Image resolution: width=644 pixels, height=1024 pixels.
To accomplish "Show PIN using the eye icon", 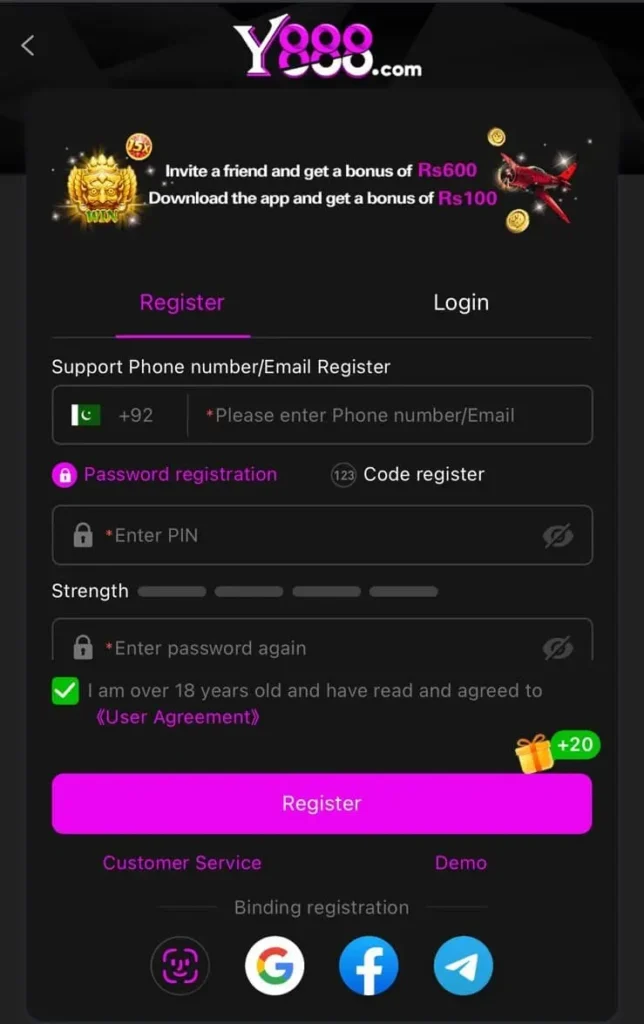I will click(558, 536).
